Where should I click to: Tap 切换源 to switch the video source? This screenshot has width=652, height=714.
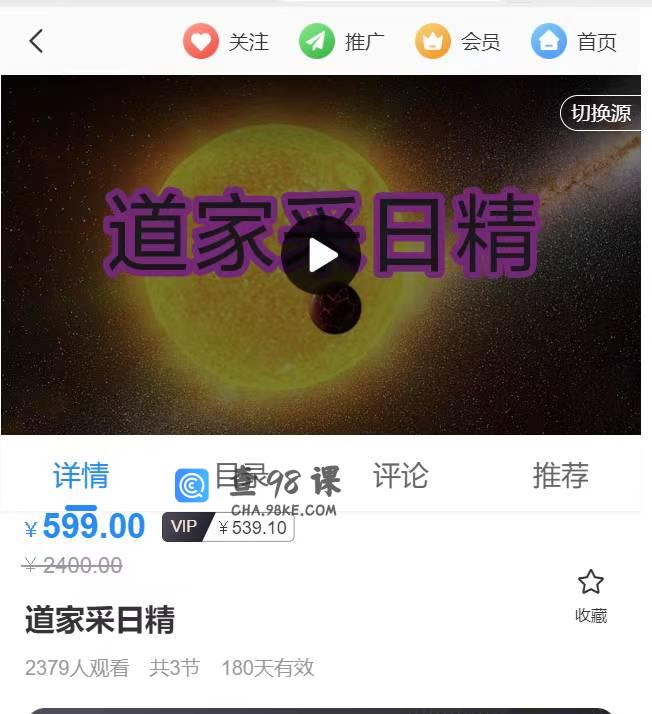[600, 113]
